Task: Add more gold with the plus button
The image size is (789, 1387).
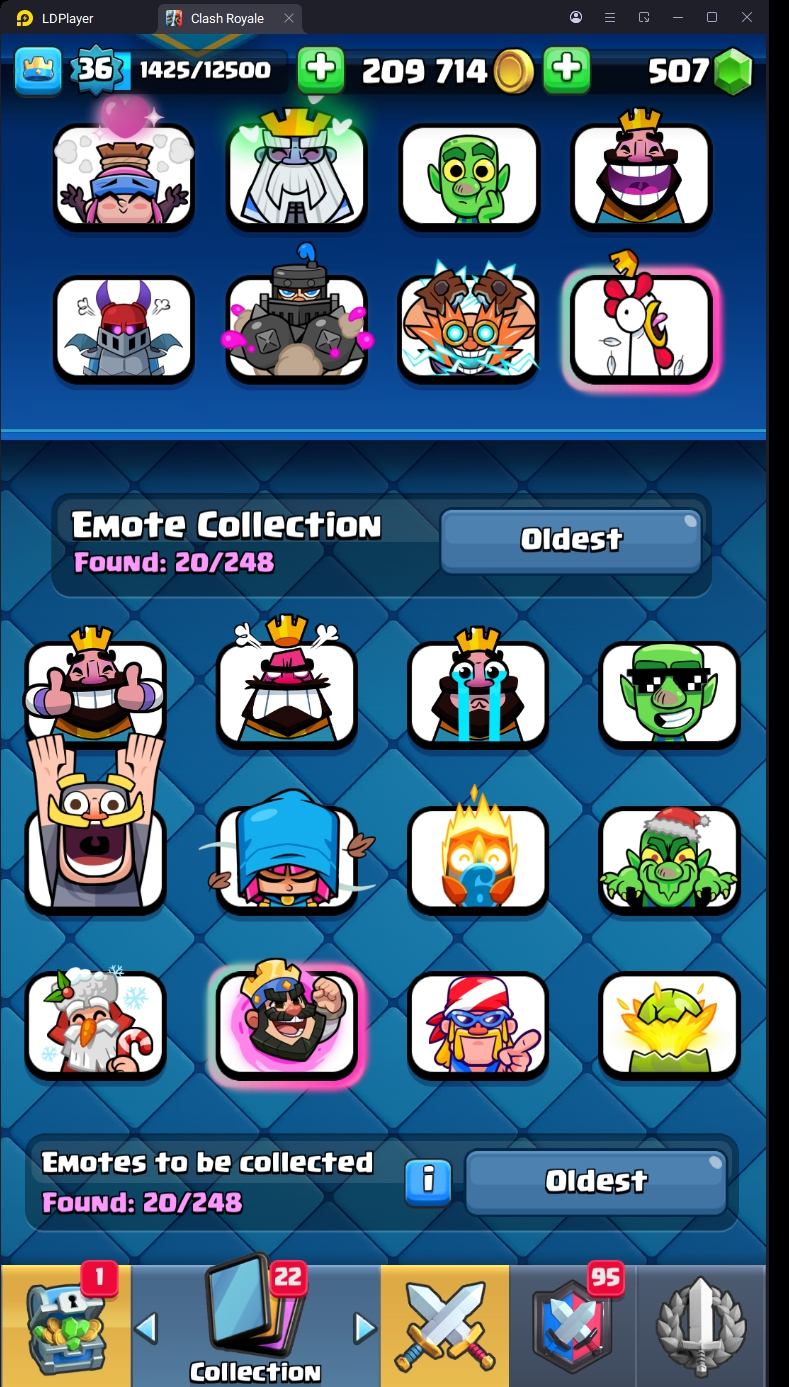Action: 321,69
